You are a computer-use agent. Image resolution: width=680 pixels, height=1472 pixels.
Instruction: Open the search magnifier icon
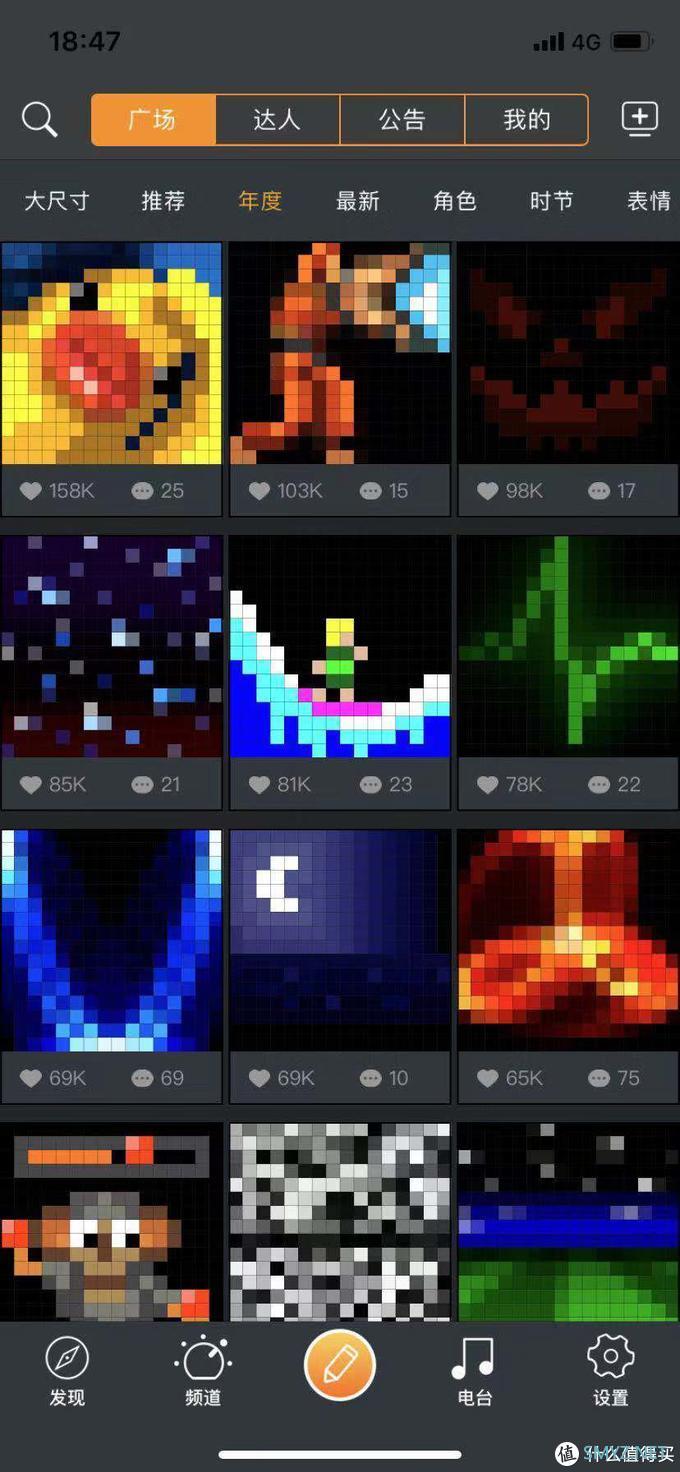tap(39, 120)
